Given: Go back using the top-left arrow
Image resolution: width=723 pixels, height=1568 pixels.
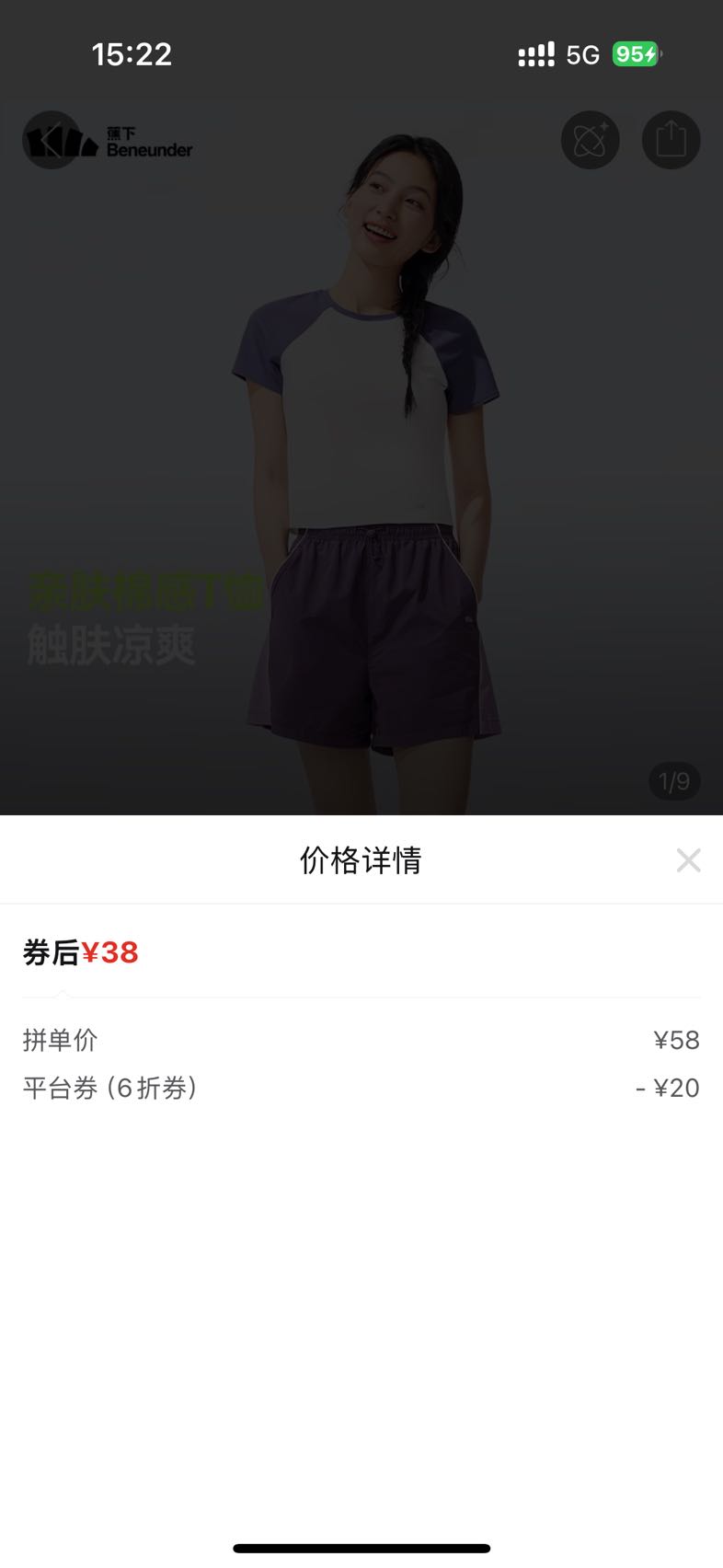Looking at the screenshot, I should [x=52, y=140].
